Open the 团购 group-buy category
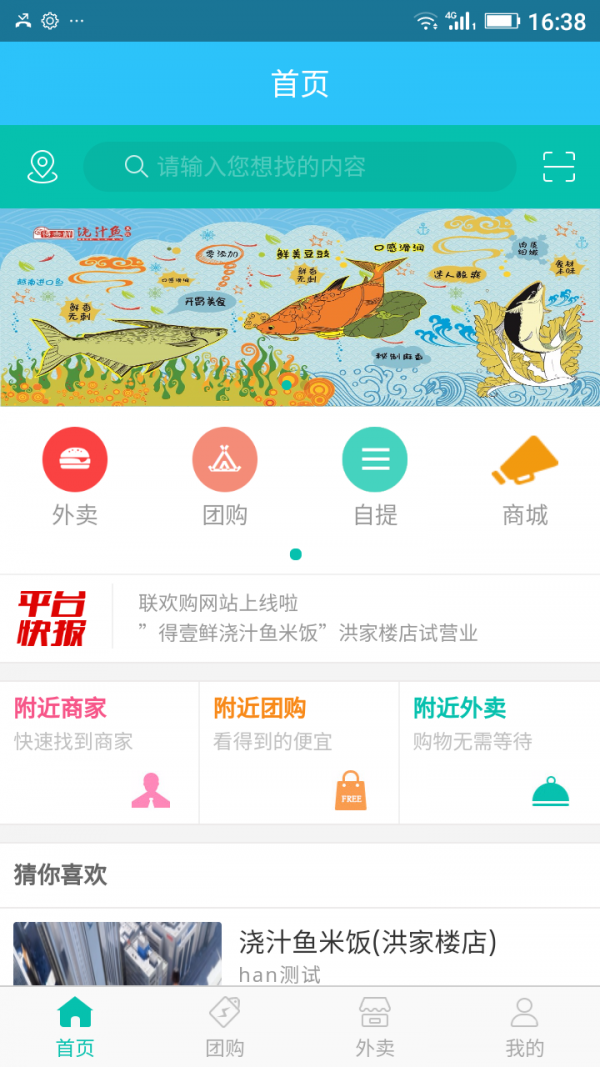 coord(225,476)
